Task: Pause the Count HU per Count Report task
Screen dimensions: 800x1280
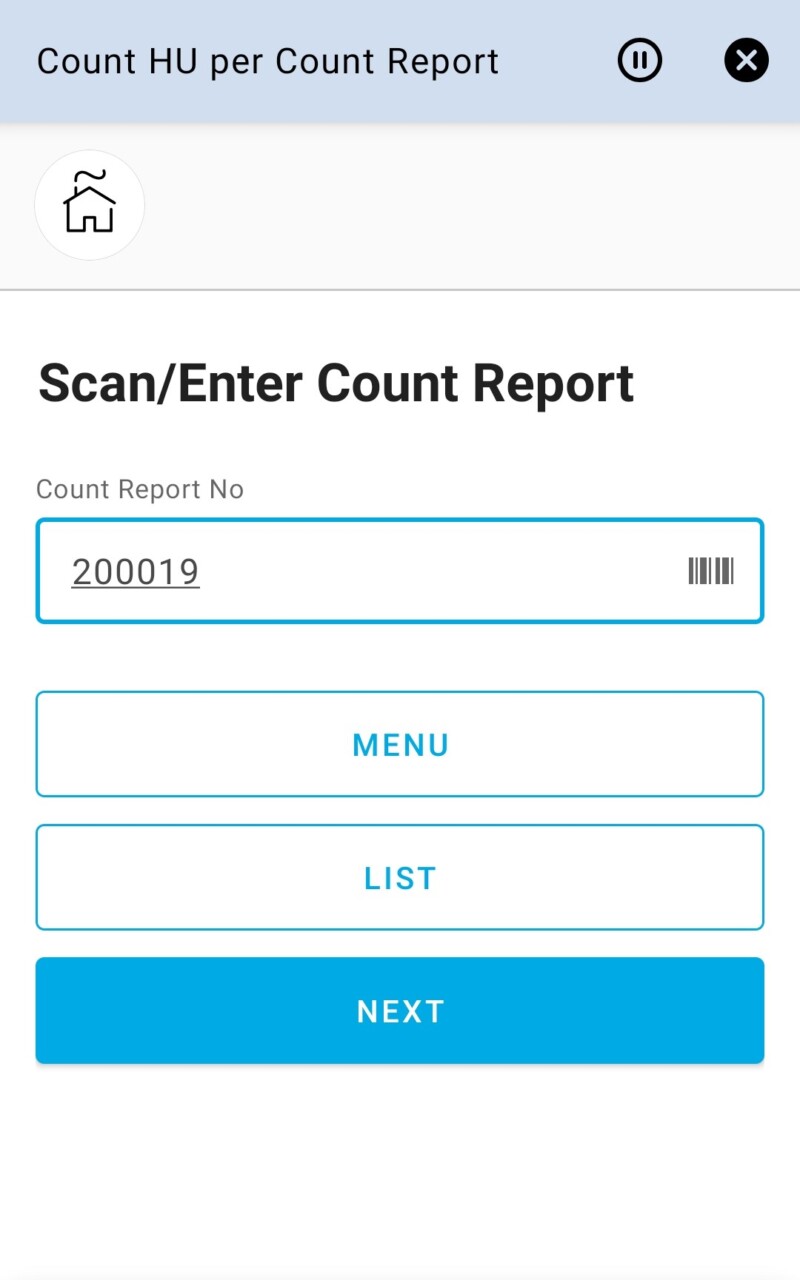Action: coord(640,61)
